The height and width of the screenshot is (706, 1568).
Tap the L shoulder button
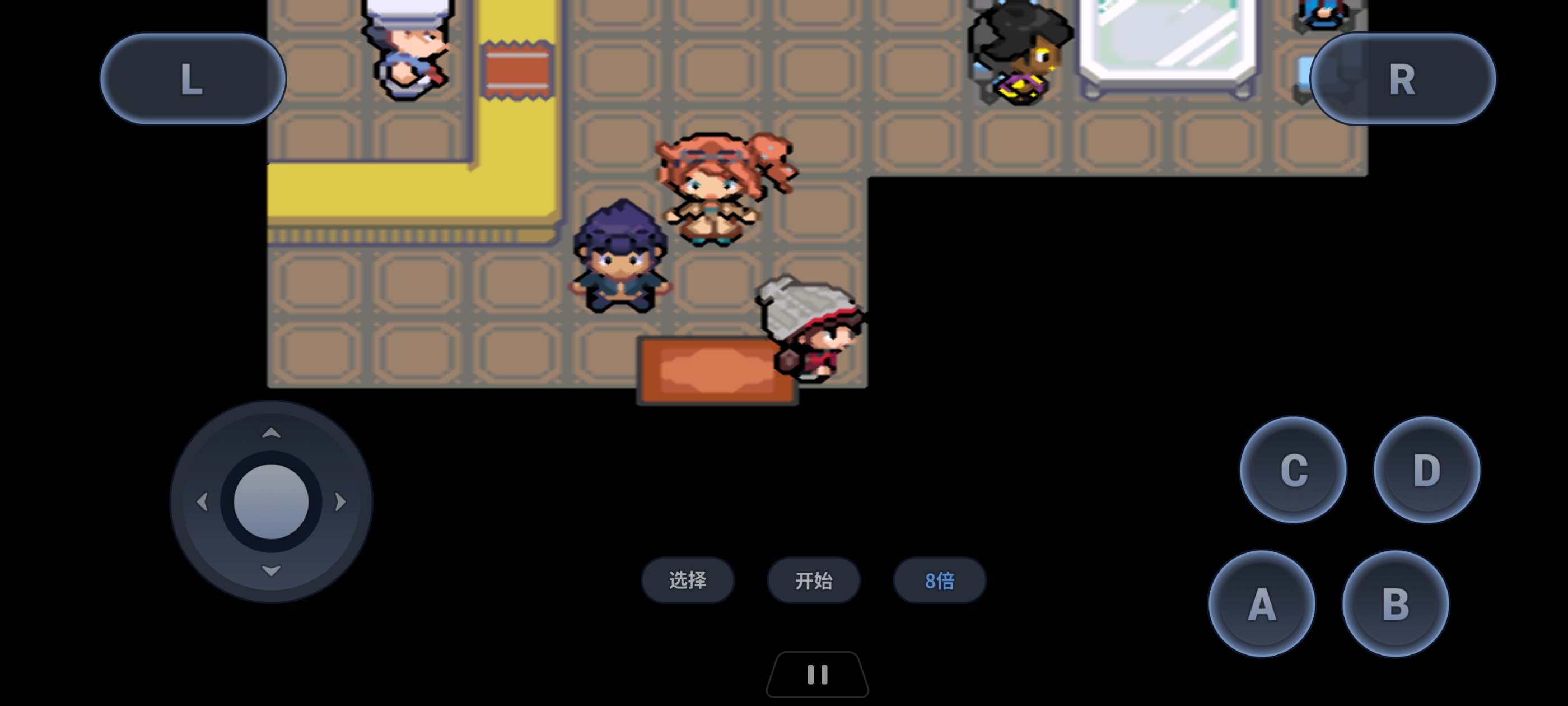192,79
